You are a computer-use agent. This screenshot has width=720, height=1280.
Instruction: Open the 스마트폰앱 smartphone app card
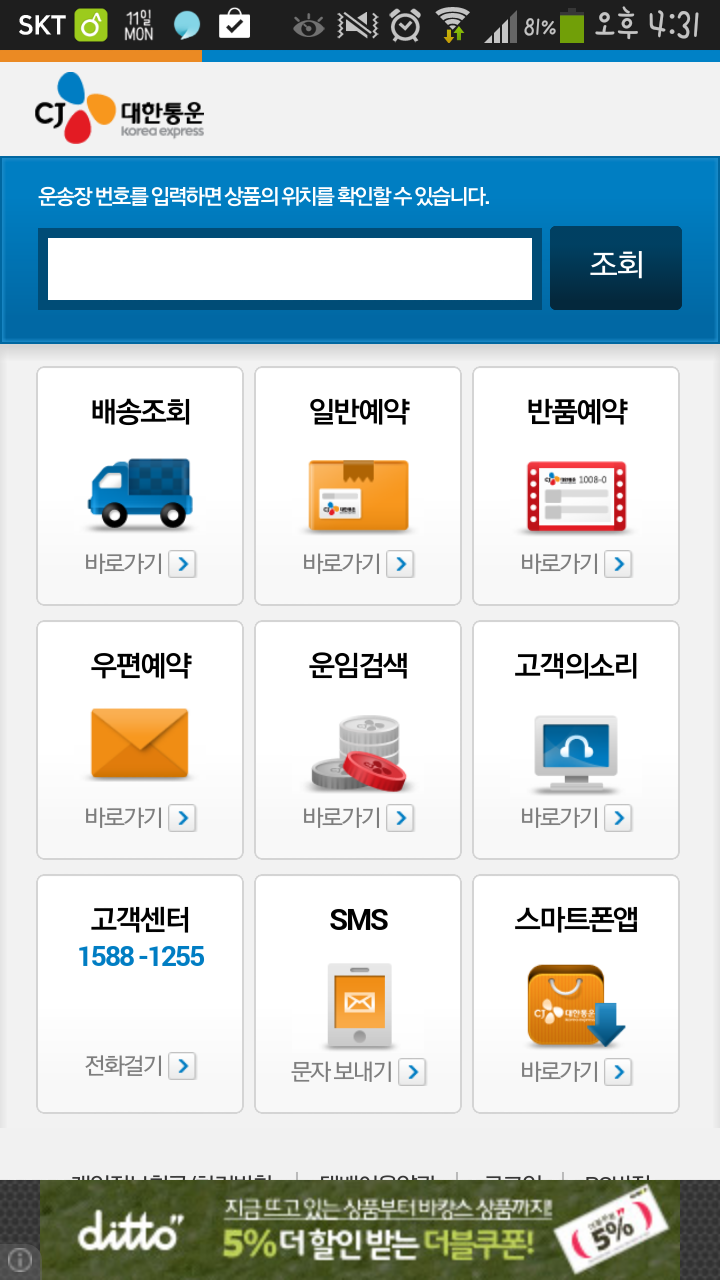(576, 994)
